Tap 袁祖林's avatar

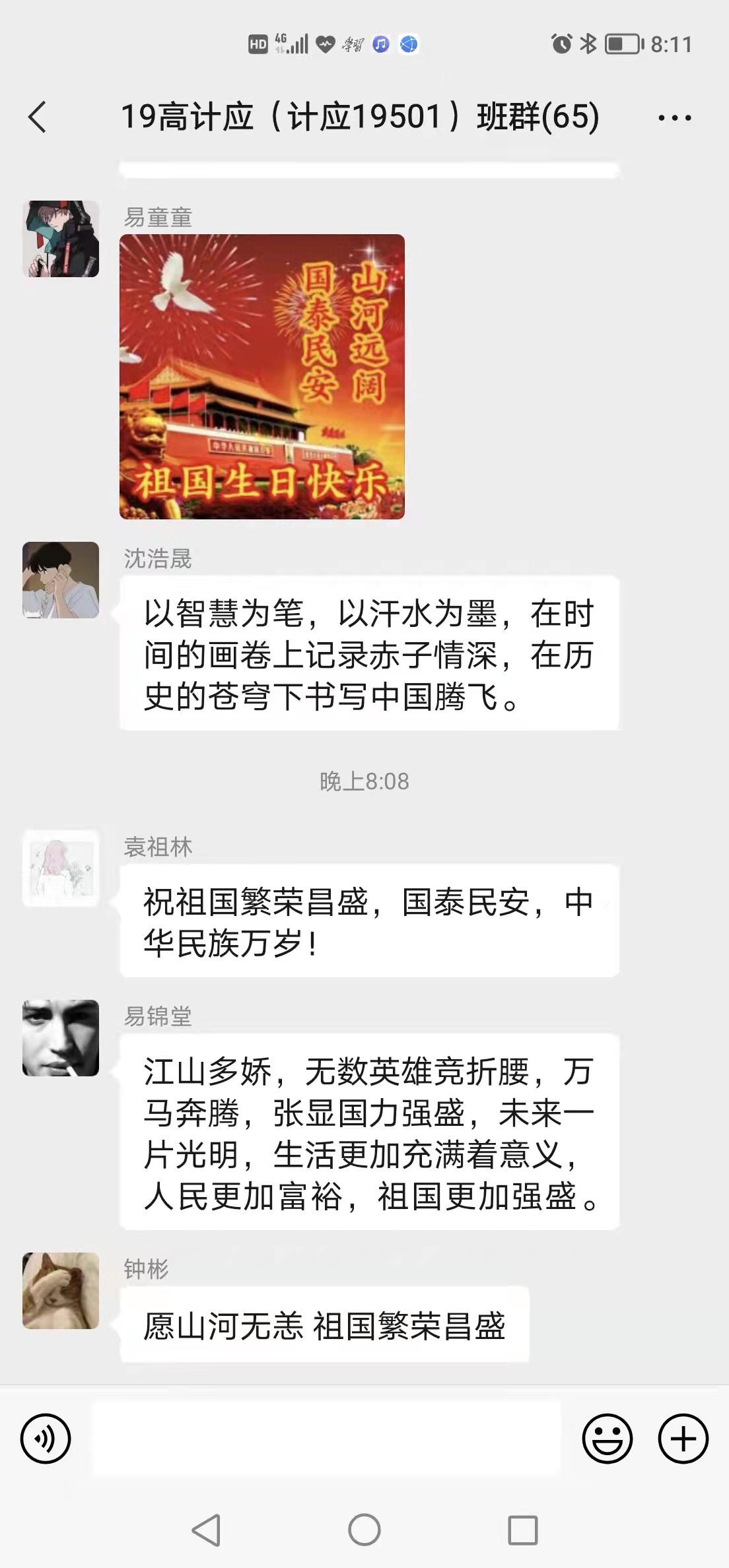point(61,868)
